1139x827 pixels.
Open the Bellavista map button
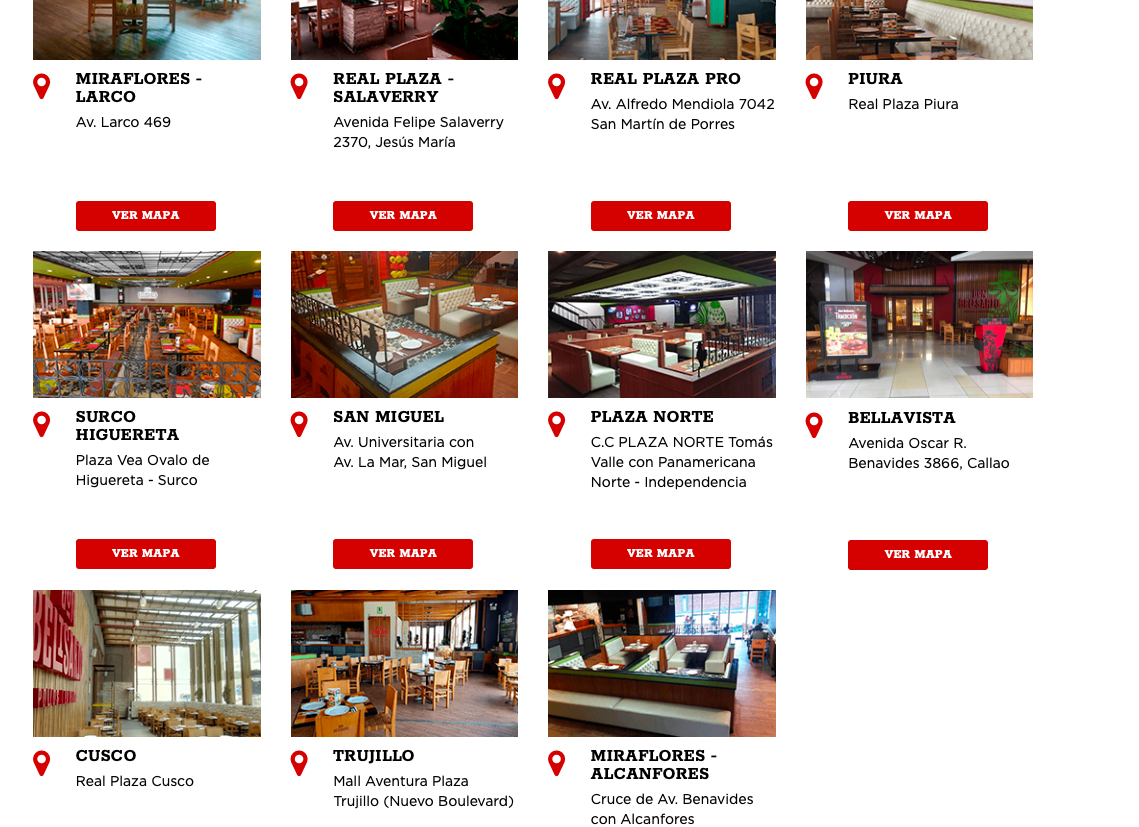917,554
